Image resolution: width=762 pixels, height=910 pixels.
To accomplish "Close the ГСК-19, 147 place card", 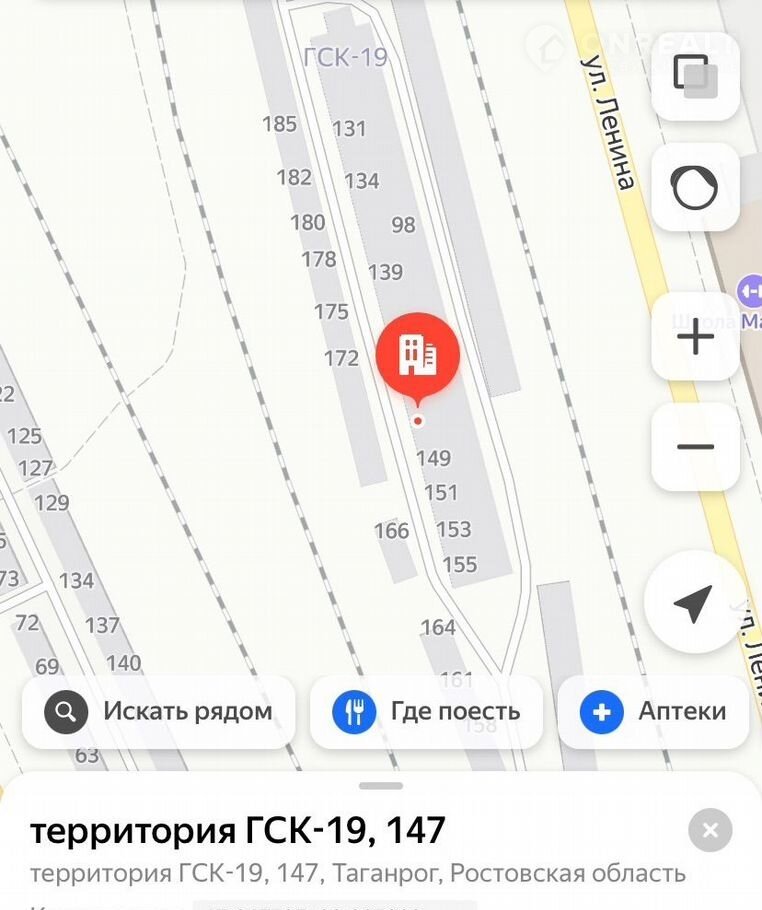I will (710, 830).
